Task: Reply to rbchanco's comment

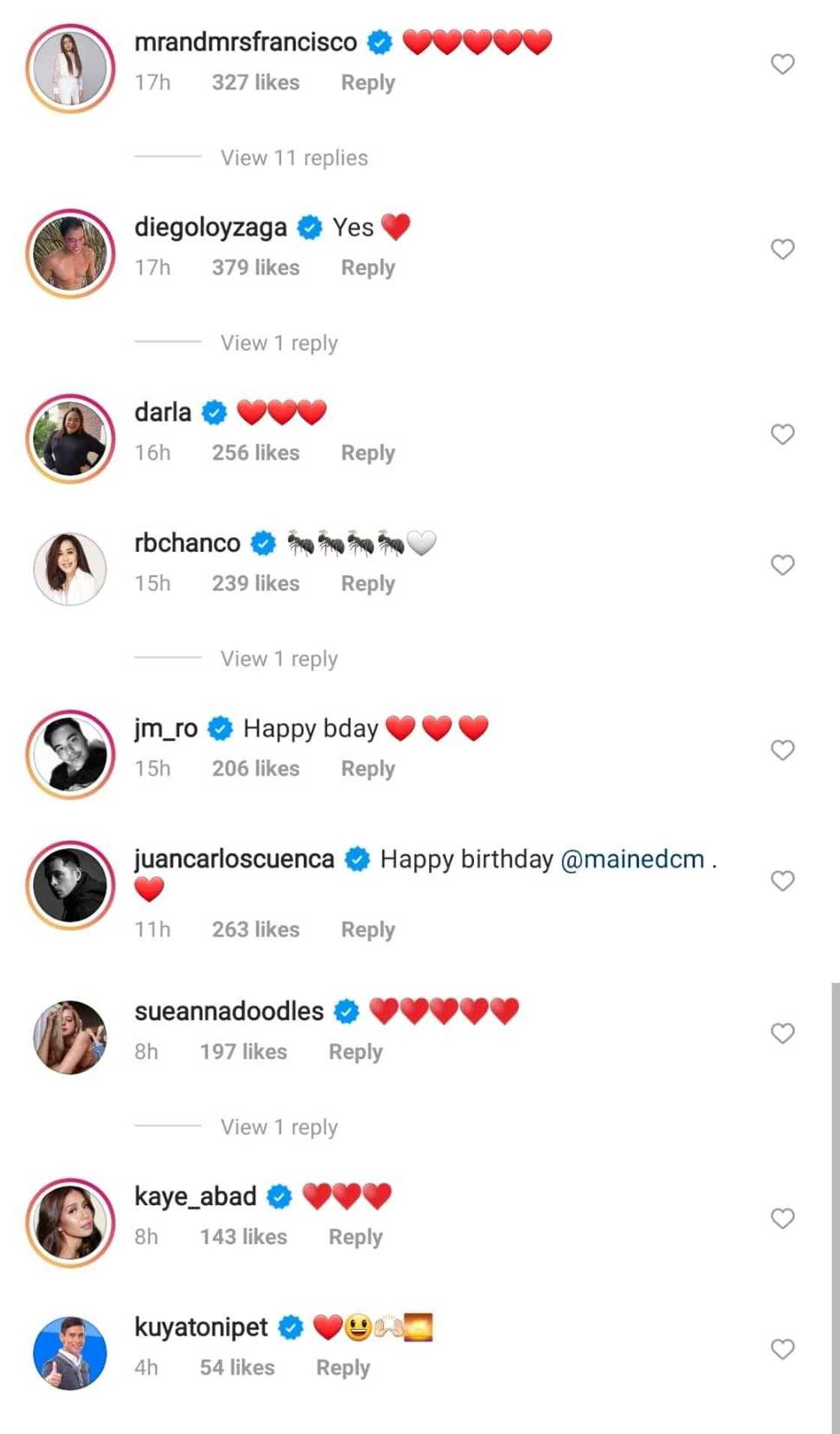Action: (x=367, y=583)
